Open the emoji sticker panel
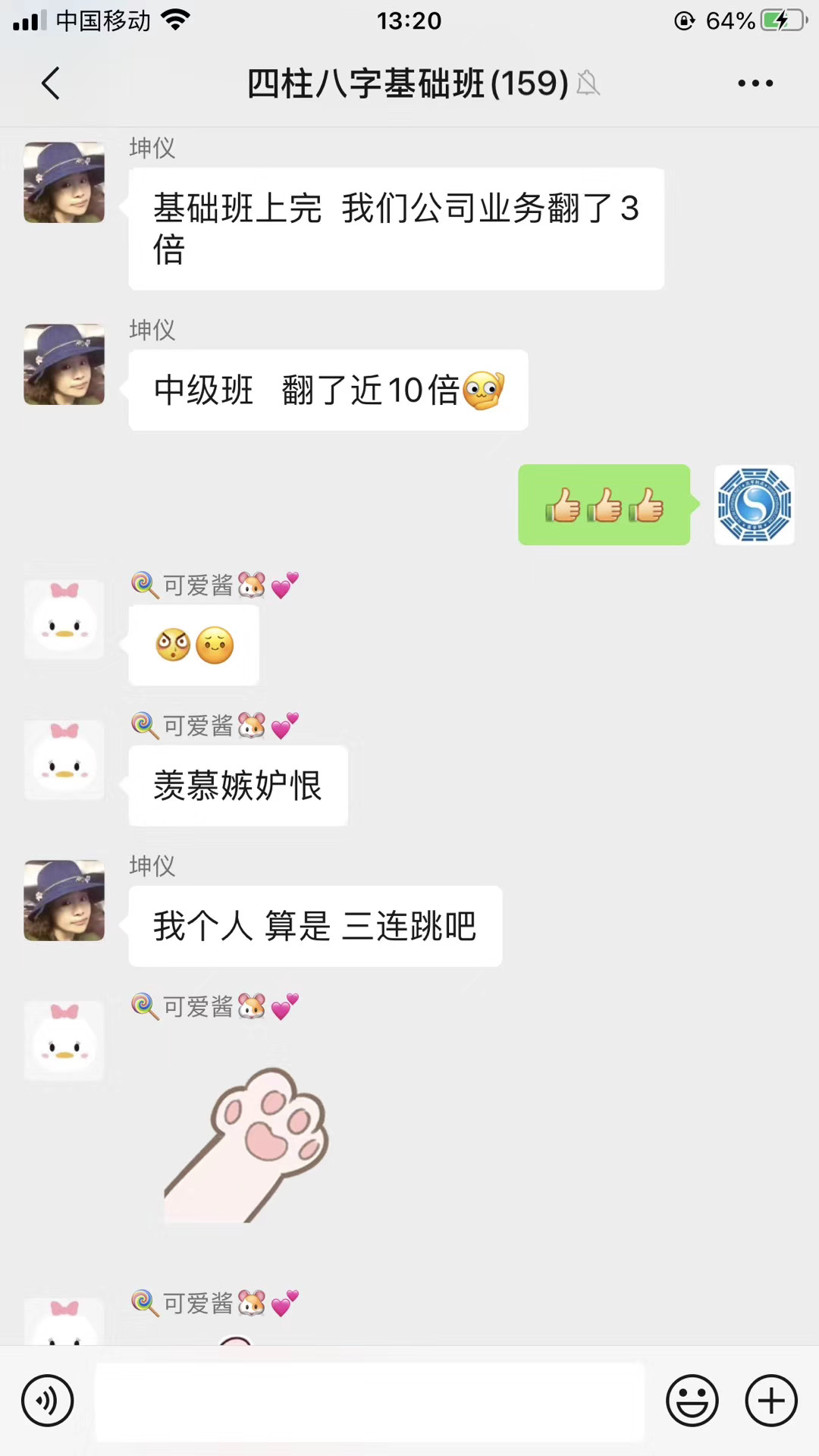This screenshot has height=1456, width=819. click(x=692, y=1401)
